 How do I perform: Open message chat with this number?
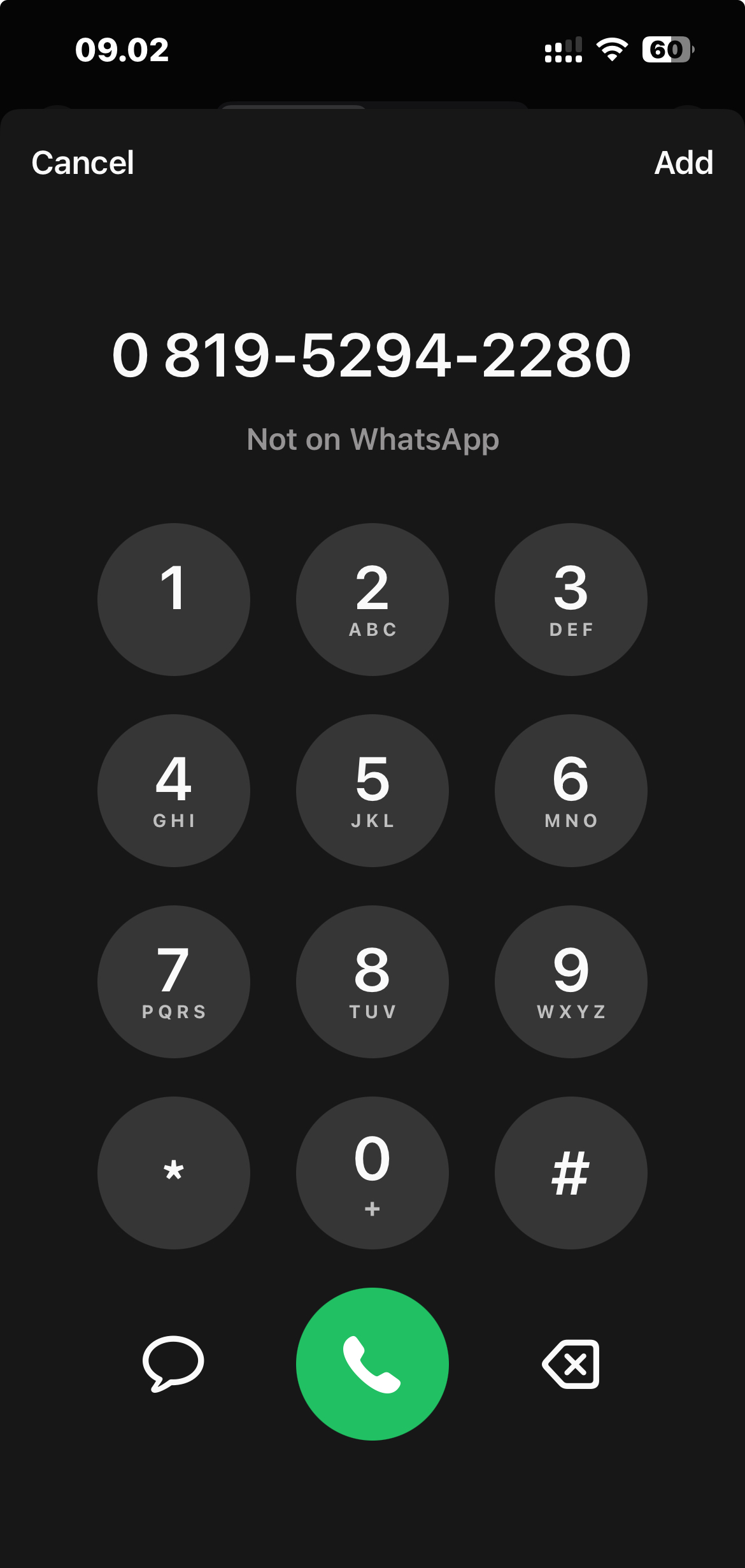point(173,1363)
